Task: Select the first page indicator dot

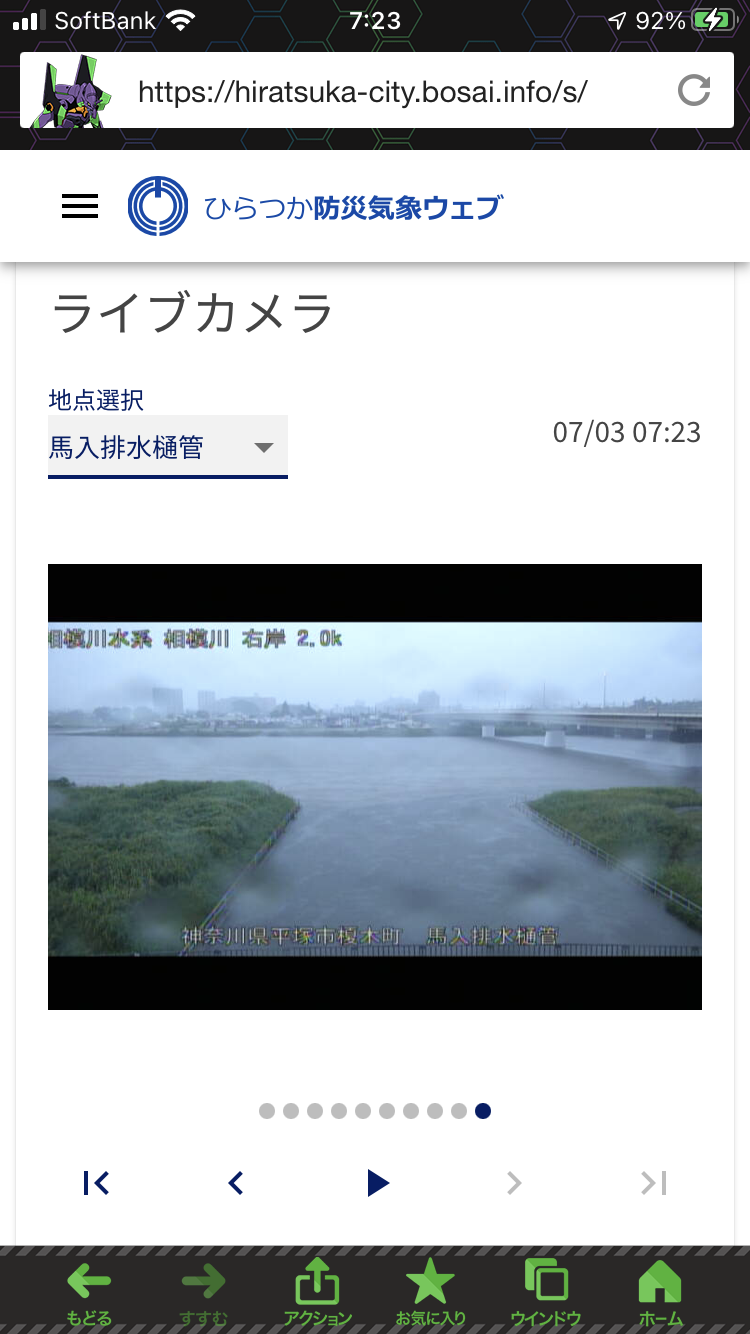Action: (267, 1111)
